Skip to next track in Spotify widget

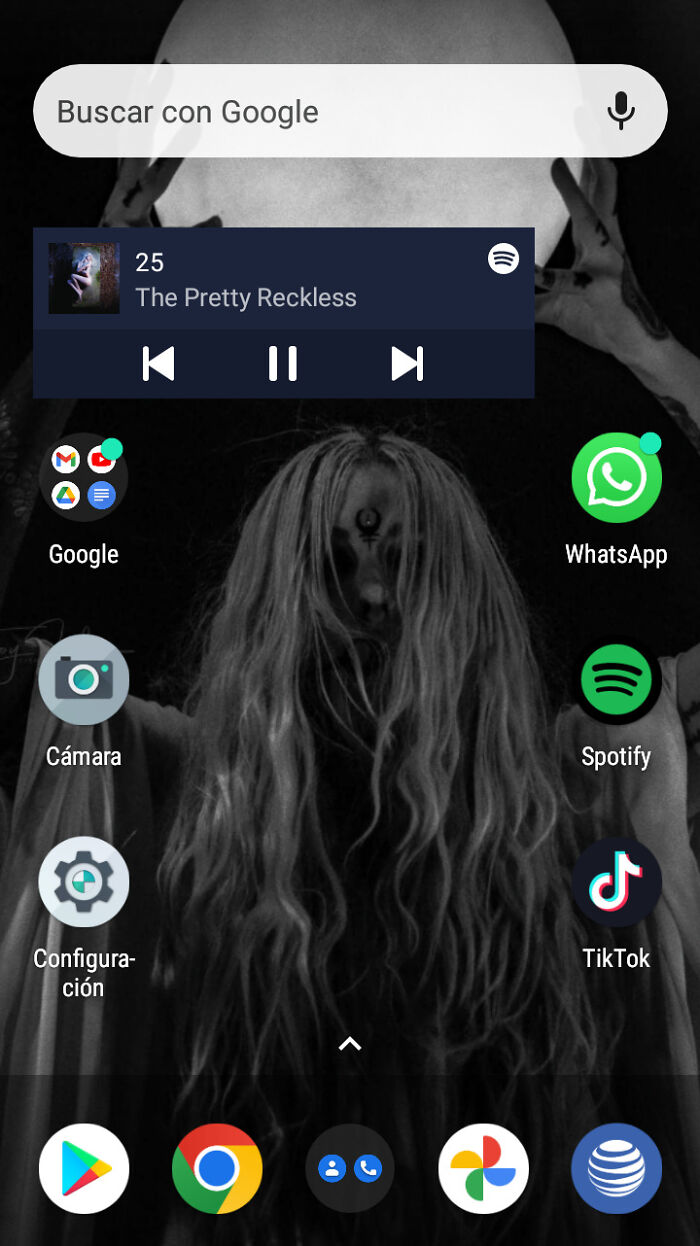(x=407, y=363)
